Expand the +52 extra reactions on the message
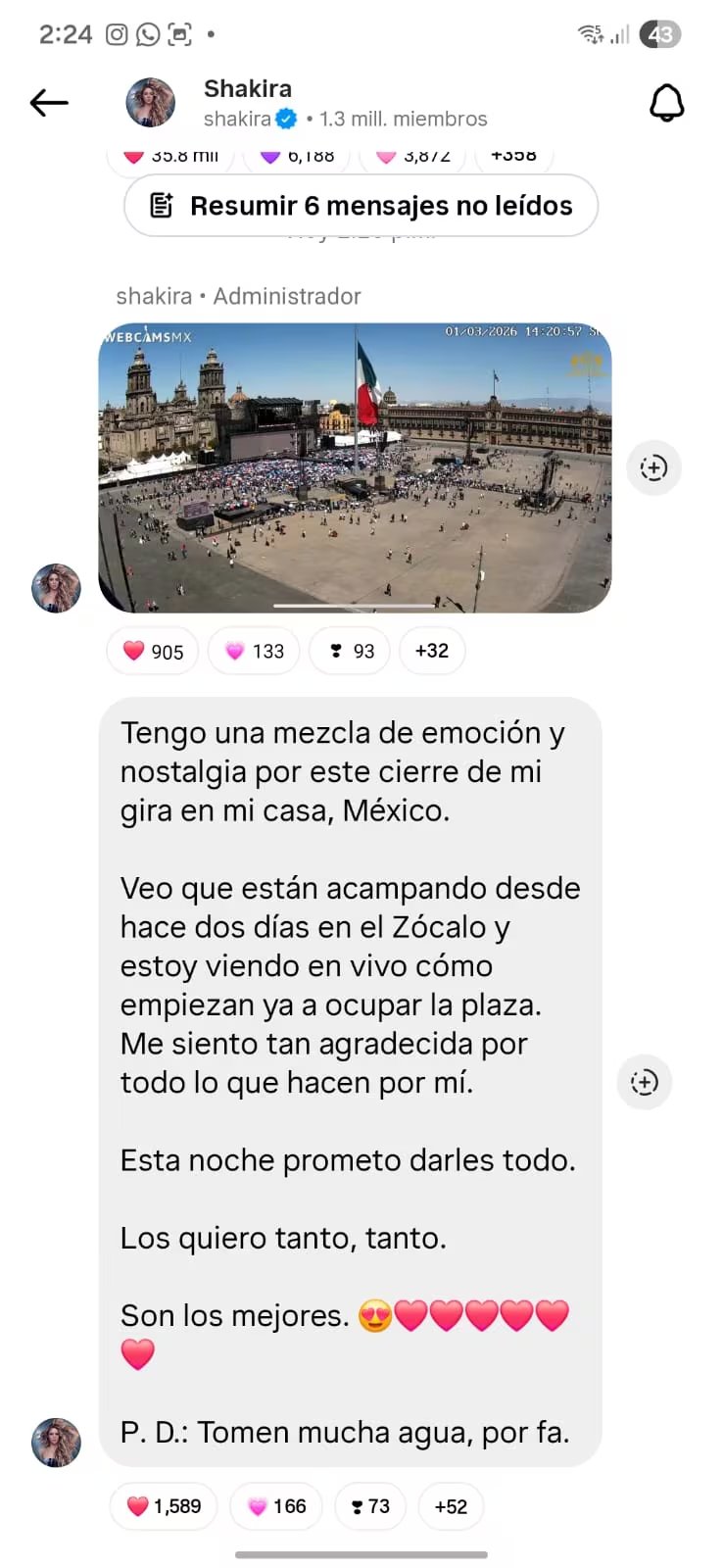723x1568 pixels. click(451, 1506)
